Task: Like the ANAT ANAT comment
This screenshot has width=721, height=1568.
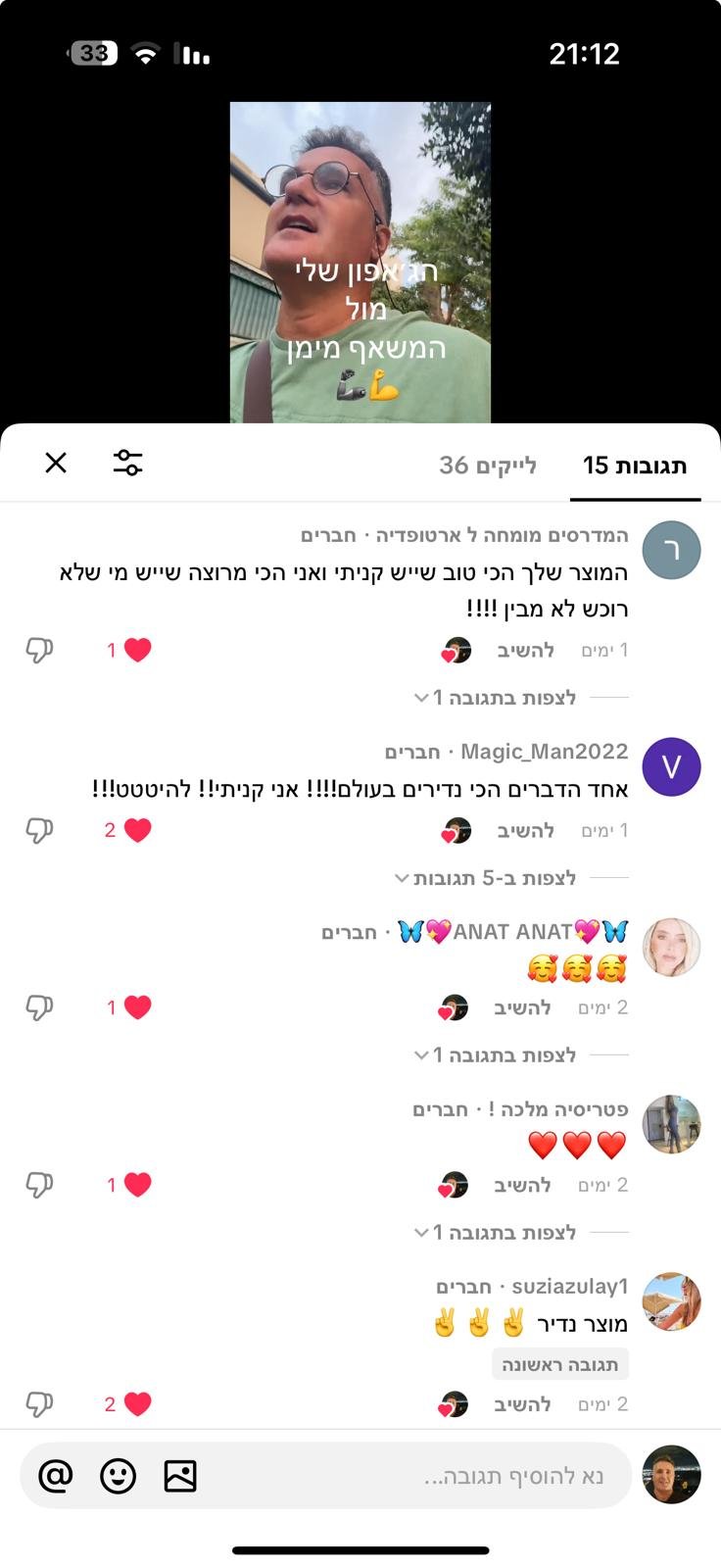Action: (x=138, y=1007)
